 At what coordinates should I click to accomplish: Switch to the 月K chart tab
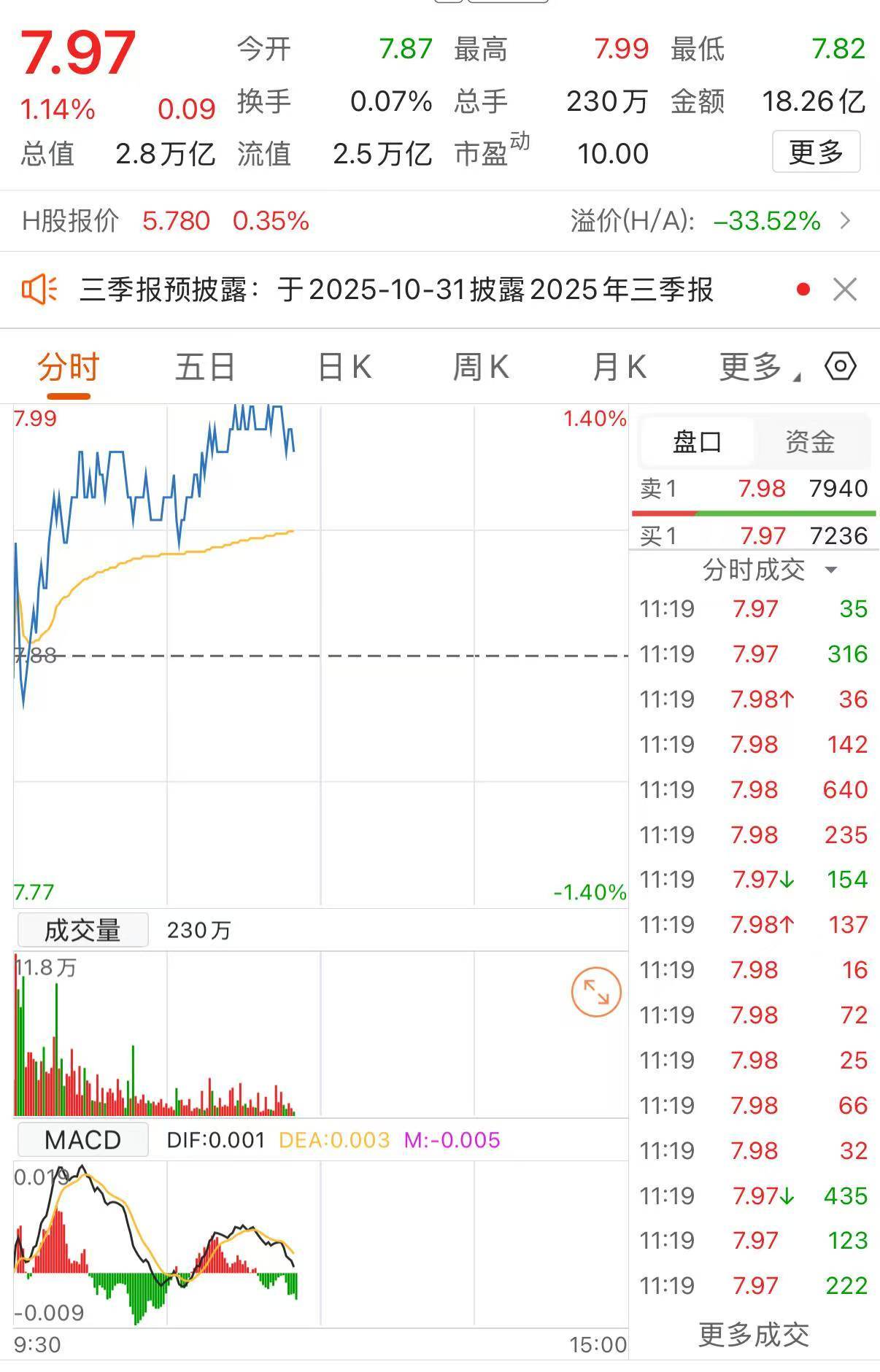[x=619, y=367]
